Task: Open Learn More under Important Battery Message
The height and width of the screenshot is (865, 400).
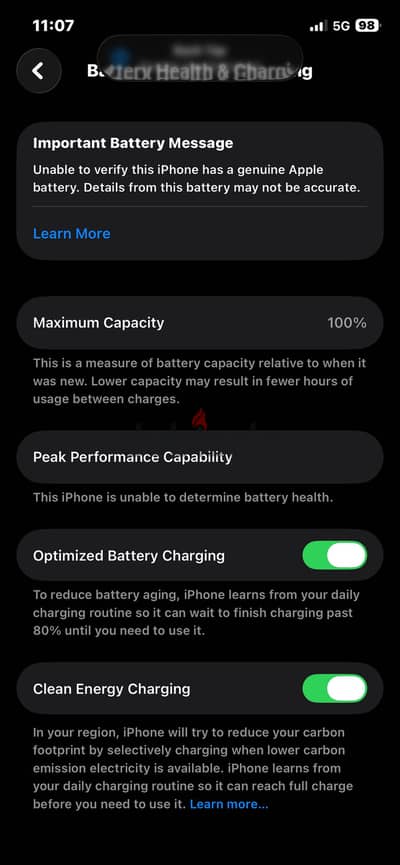Action: 72,233
